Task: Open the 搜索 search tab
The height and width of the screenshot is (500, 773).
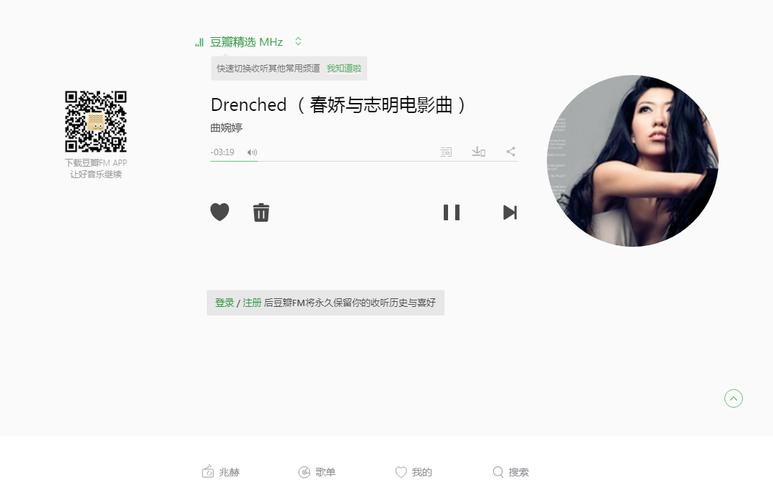Action: coord(510,472)
